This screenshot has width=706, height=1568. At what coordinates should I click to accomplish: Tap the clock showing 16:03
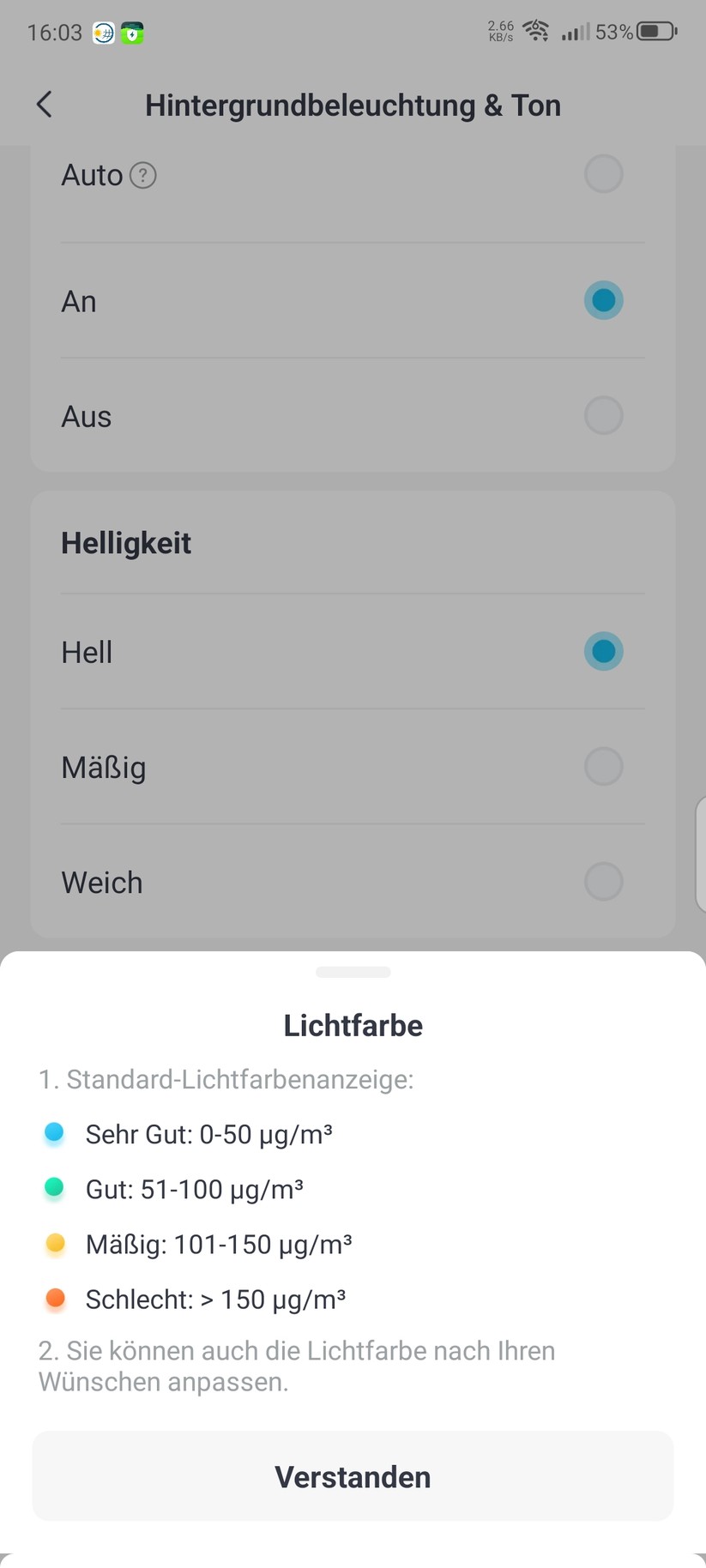tap(53, 31)
